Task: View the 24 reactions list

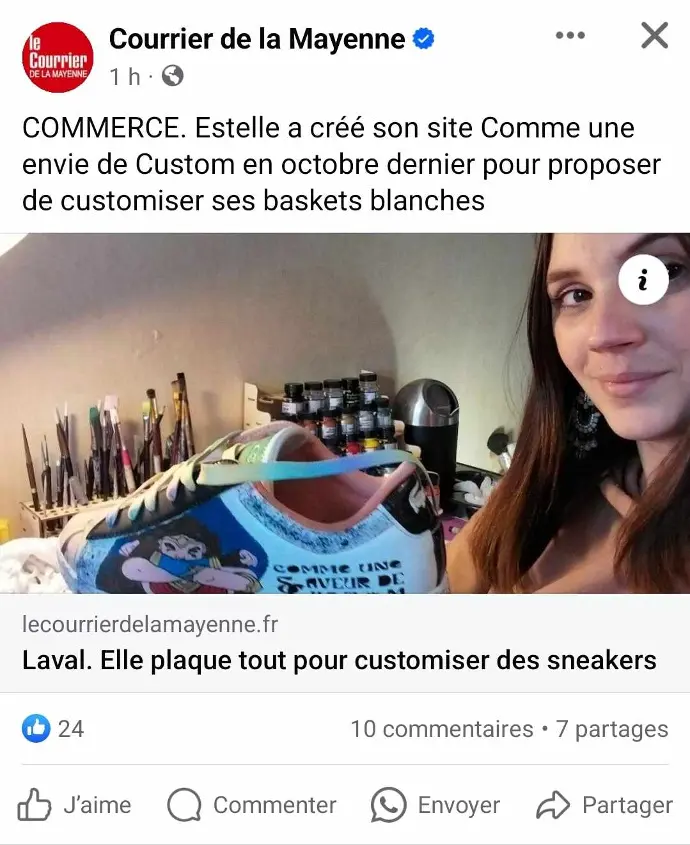Action: (x=53, y=729)
